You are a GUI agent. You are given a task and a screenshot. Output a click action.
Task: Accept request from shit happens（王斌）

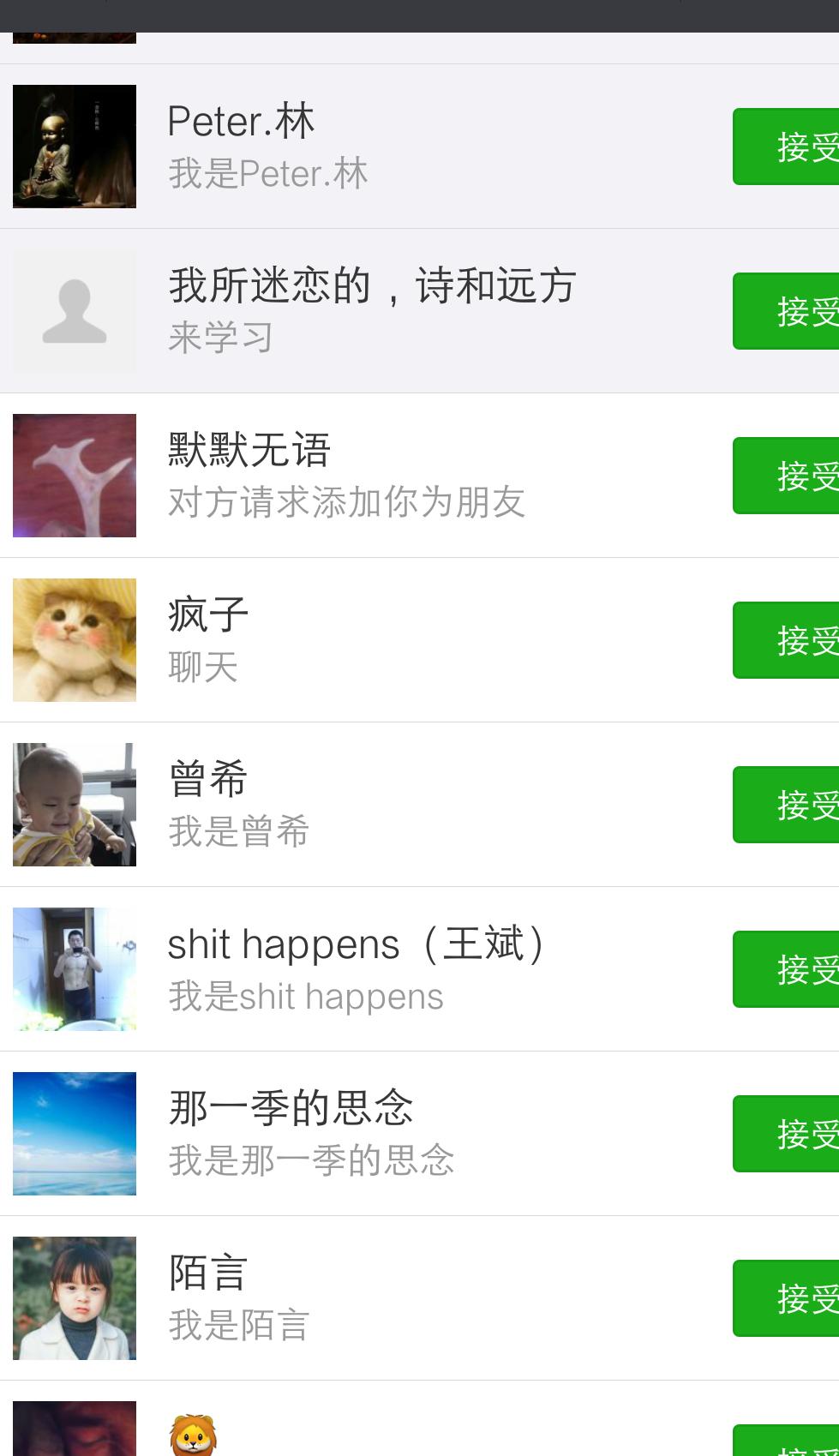point(787,969)
